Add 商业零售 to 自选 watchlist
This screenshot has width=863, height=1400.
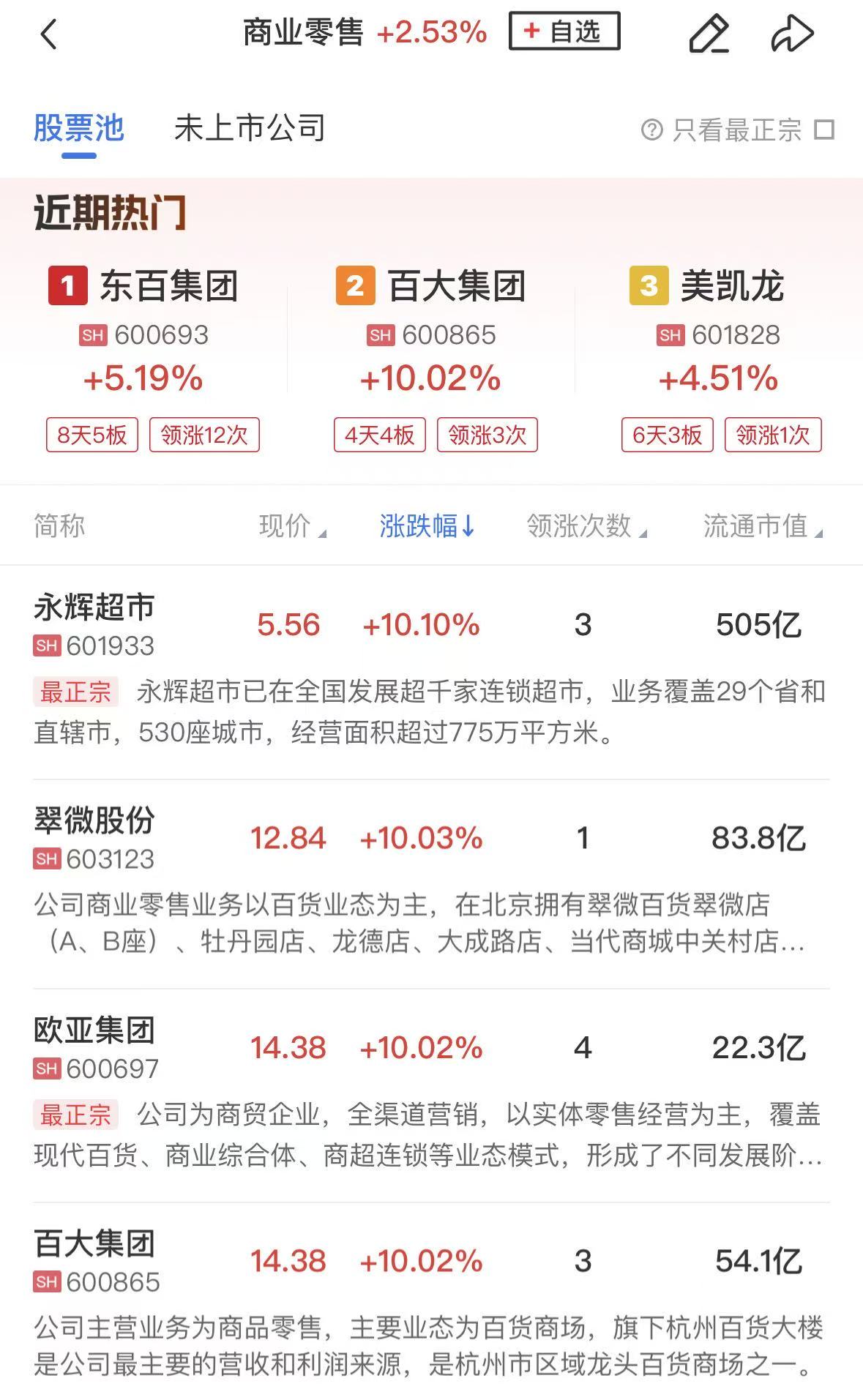click(x=564, y=31)
